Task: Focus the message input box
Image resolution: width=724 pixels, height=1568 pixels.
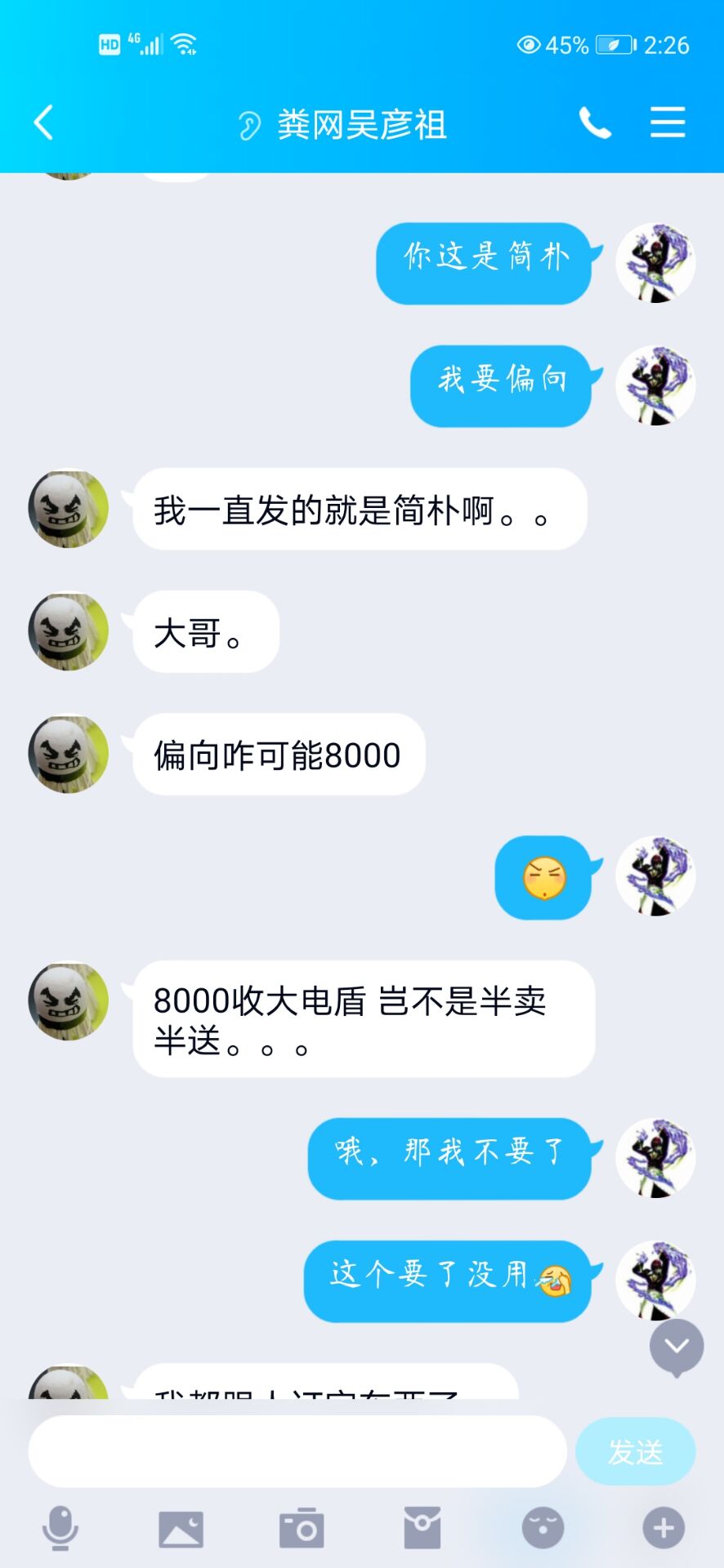Action: pos(297,1451)
